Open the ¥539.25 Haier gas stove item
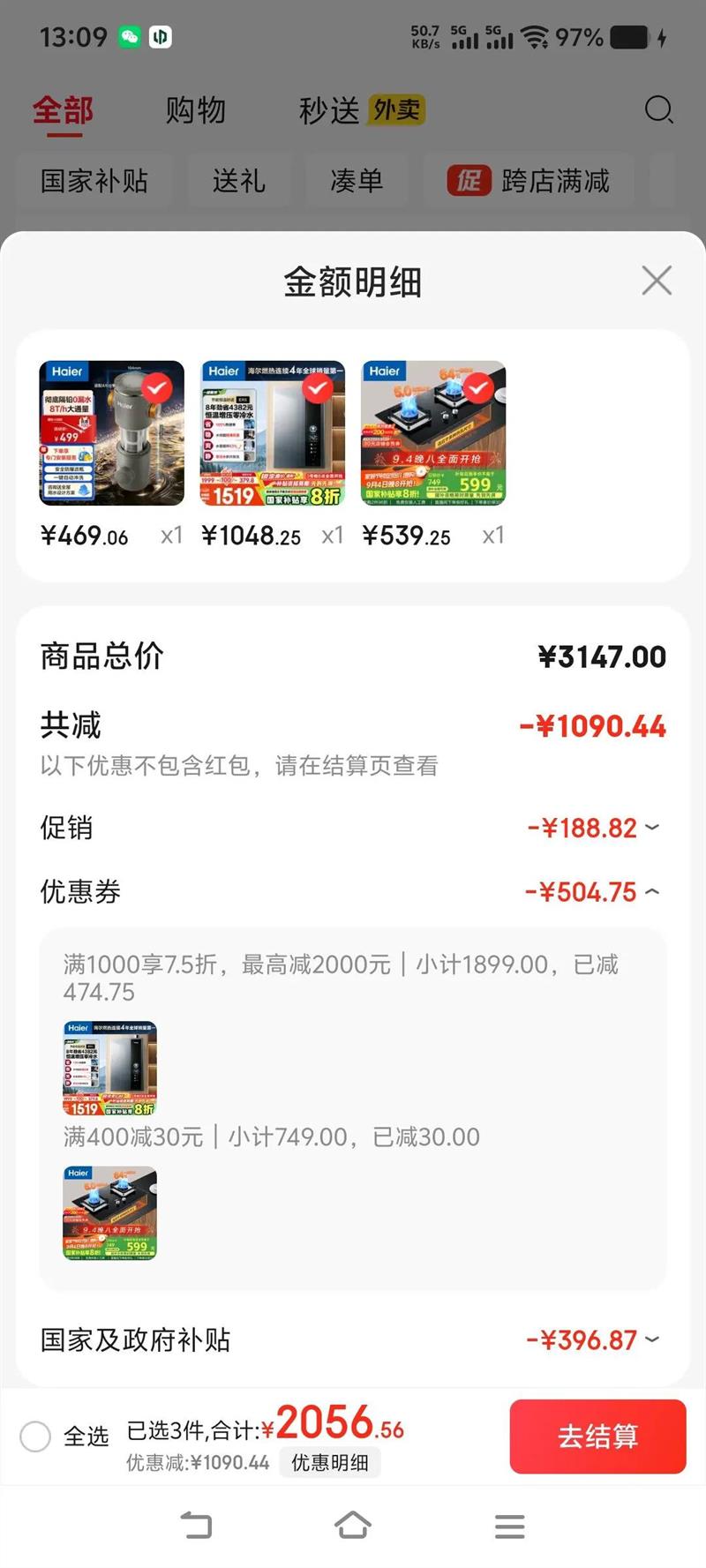 [433, 433]
